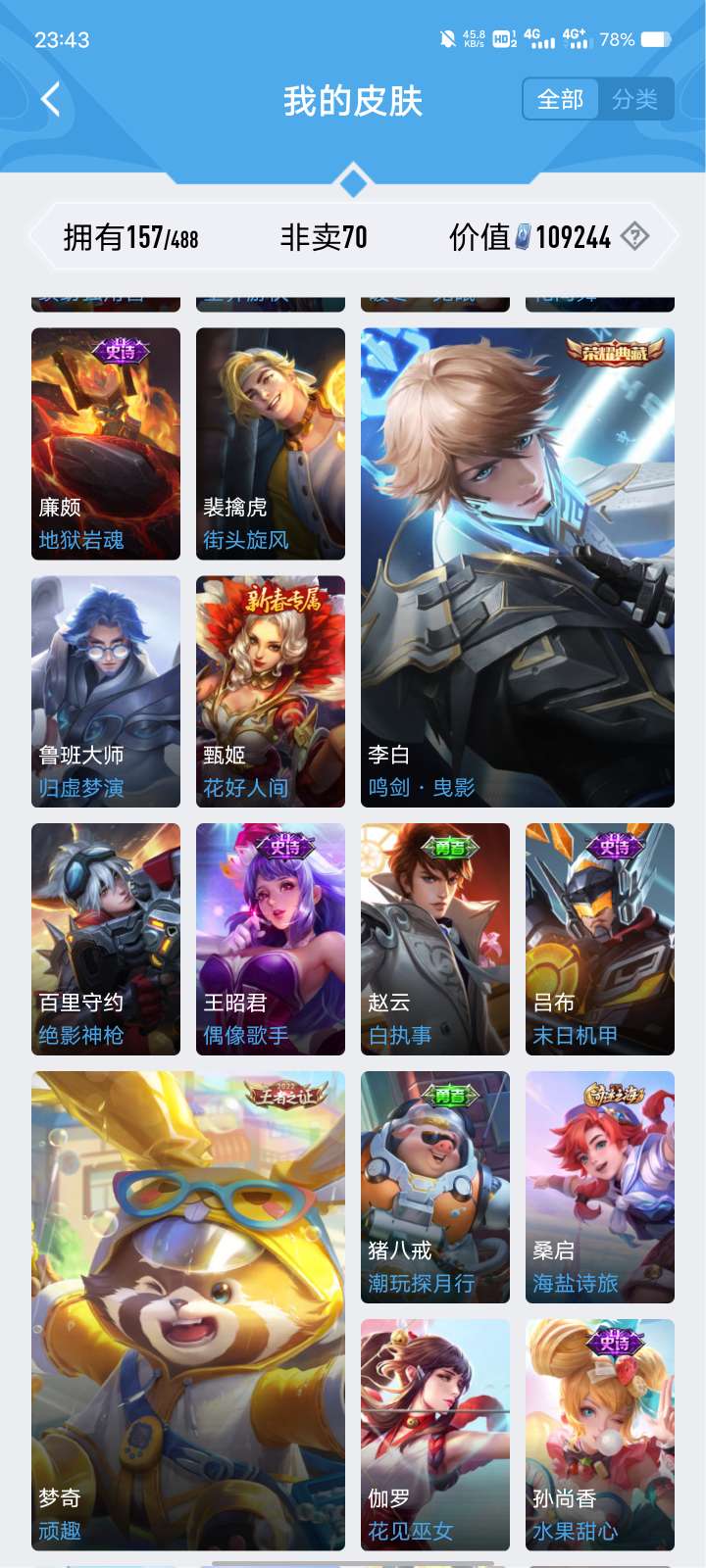Image resolution: width=706 pixels, height=1568 pixels.
Task: Go back using the top-left arrow
Action: point(51,99)
